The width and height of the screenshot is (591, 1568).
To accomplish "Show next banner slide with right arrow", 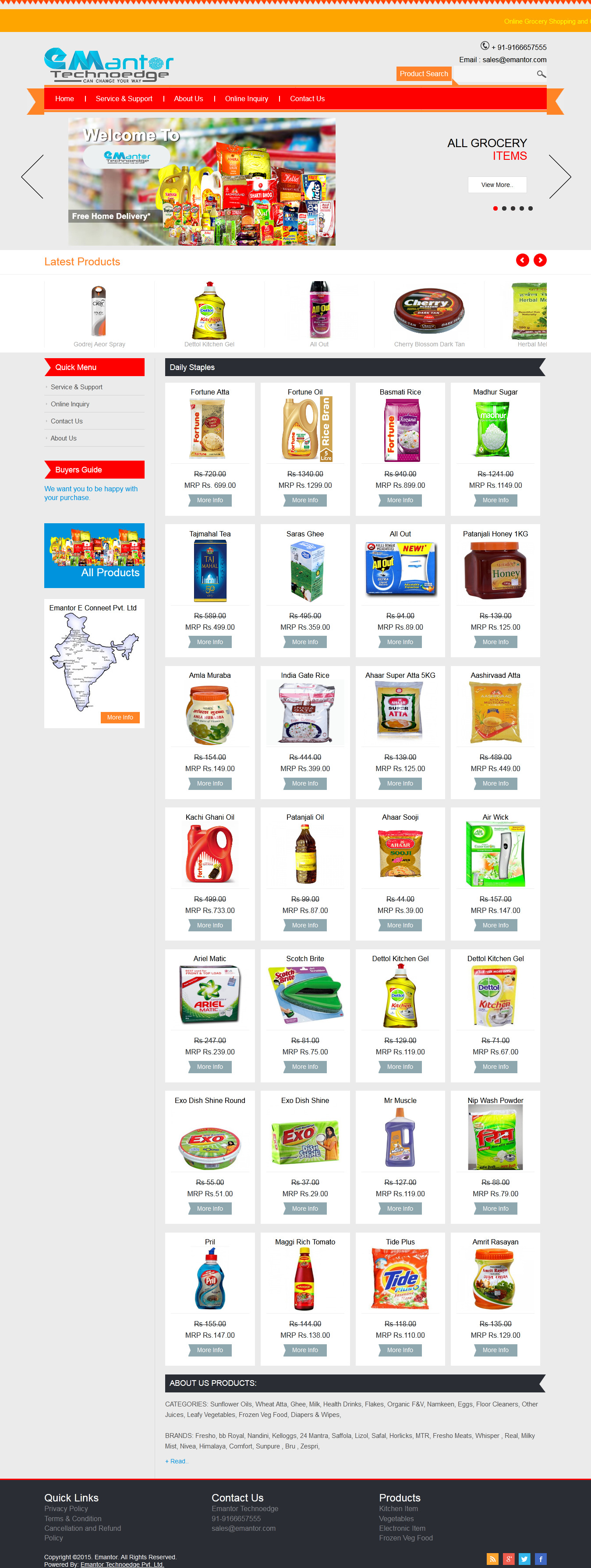I will click(559, 176).
